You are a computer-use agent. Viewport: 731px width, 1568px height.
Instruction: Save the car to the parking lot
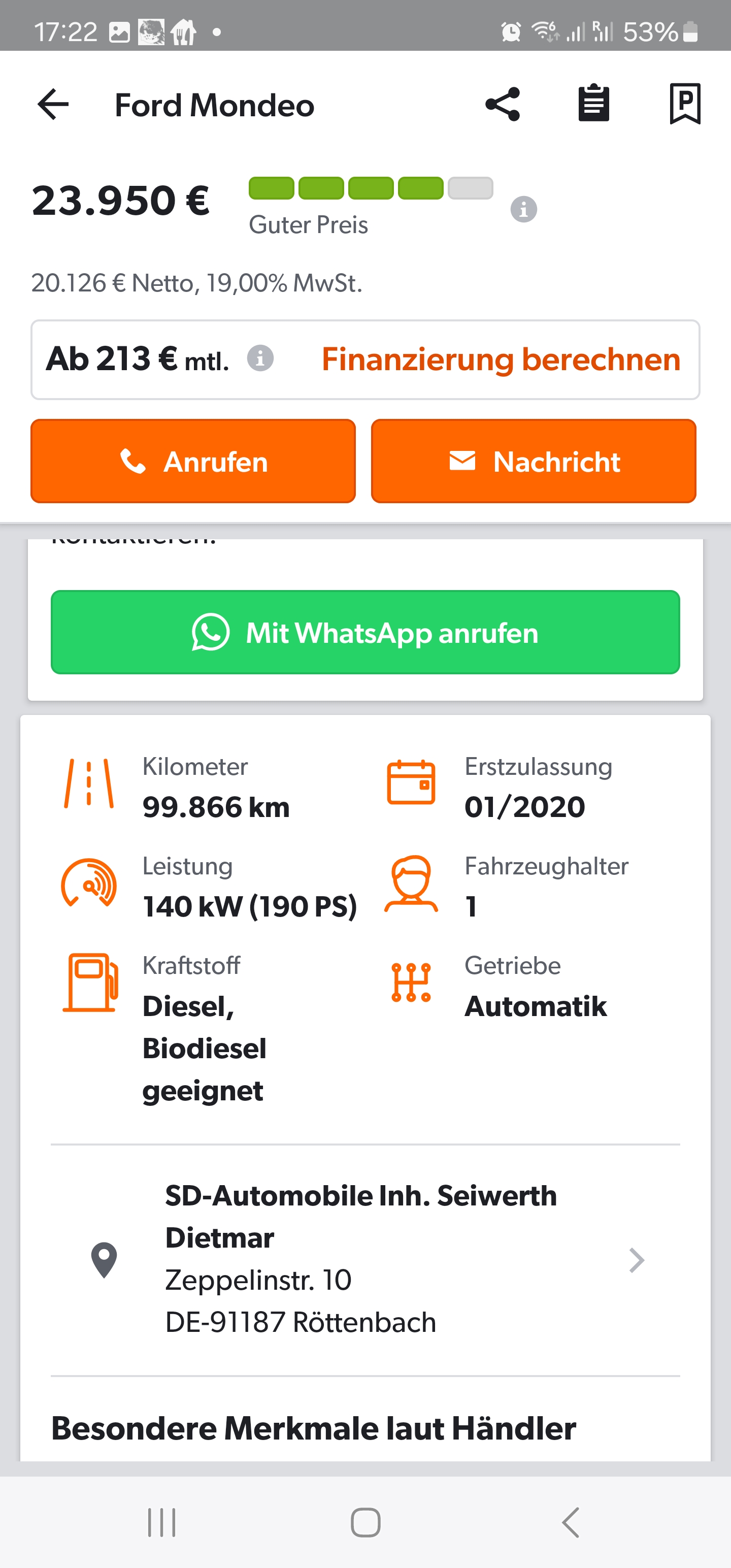[x=685, y=104]
